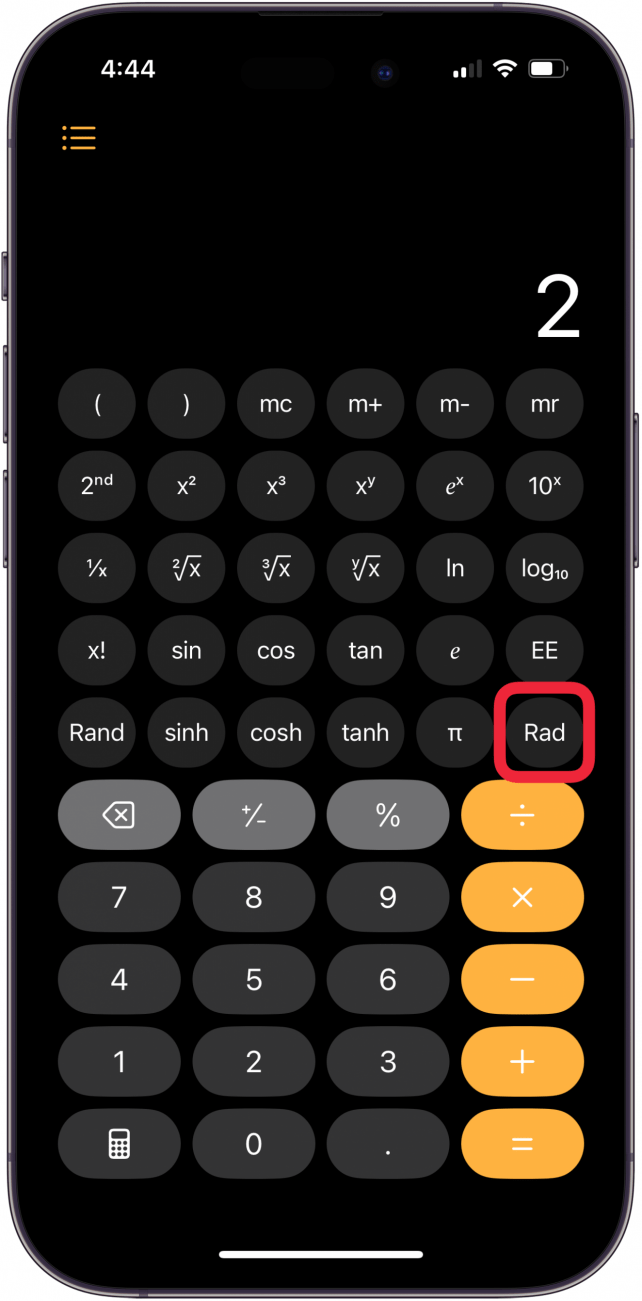Flip the sign with plus/minus key

253,815
